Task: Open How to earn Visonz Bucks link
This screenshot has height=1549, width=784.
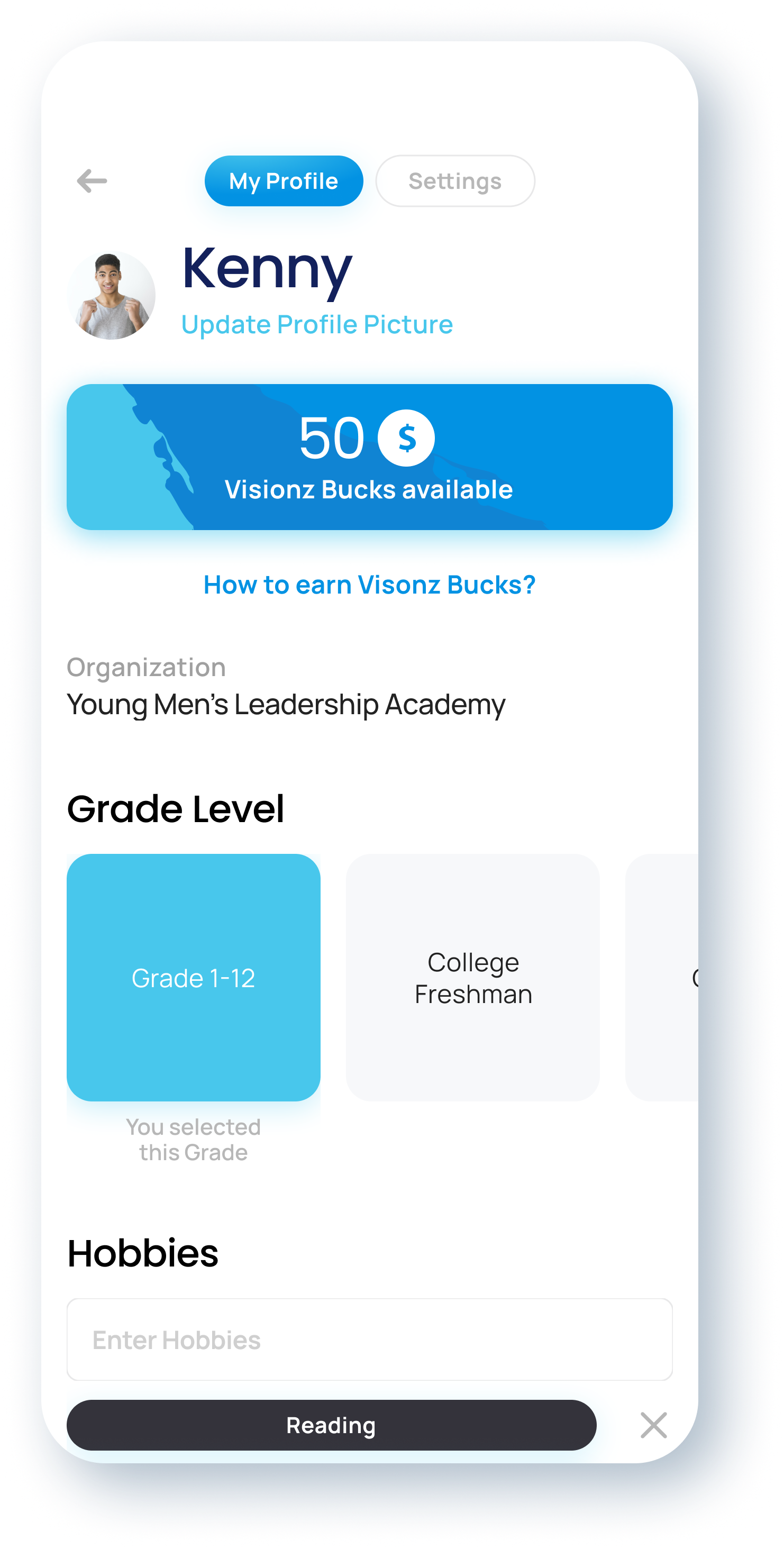Action: [369, 585]
